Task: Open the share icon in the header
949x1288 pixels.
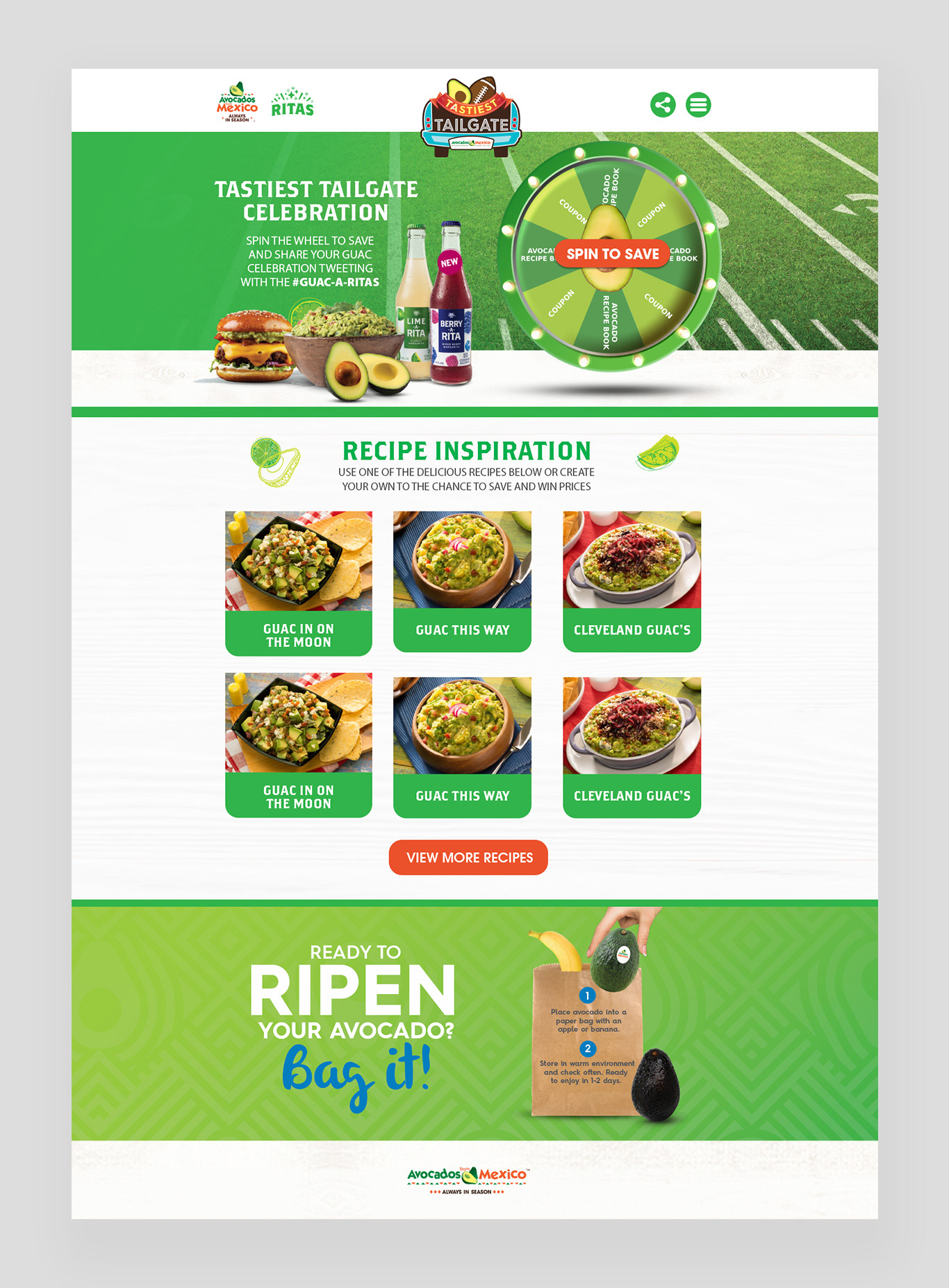Action: [x=663, y=105]
